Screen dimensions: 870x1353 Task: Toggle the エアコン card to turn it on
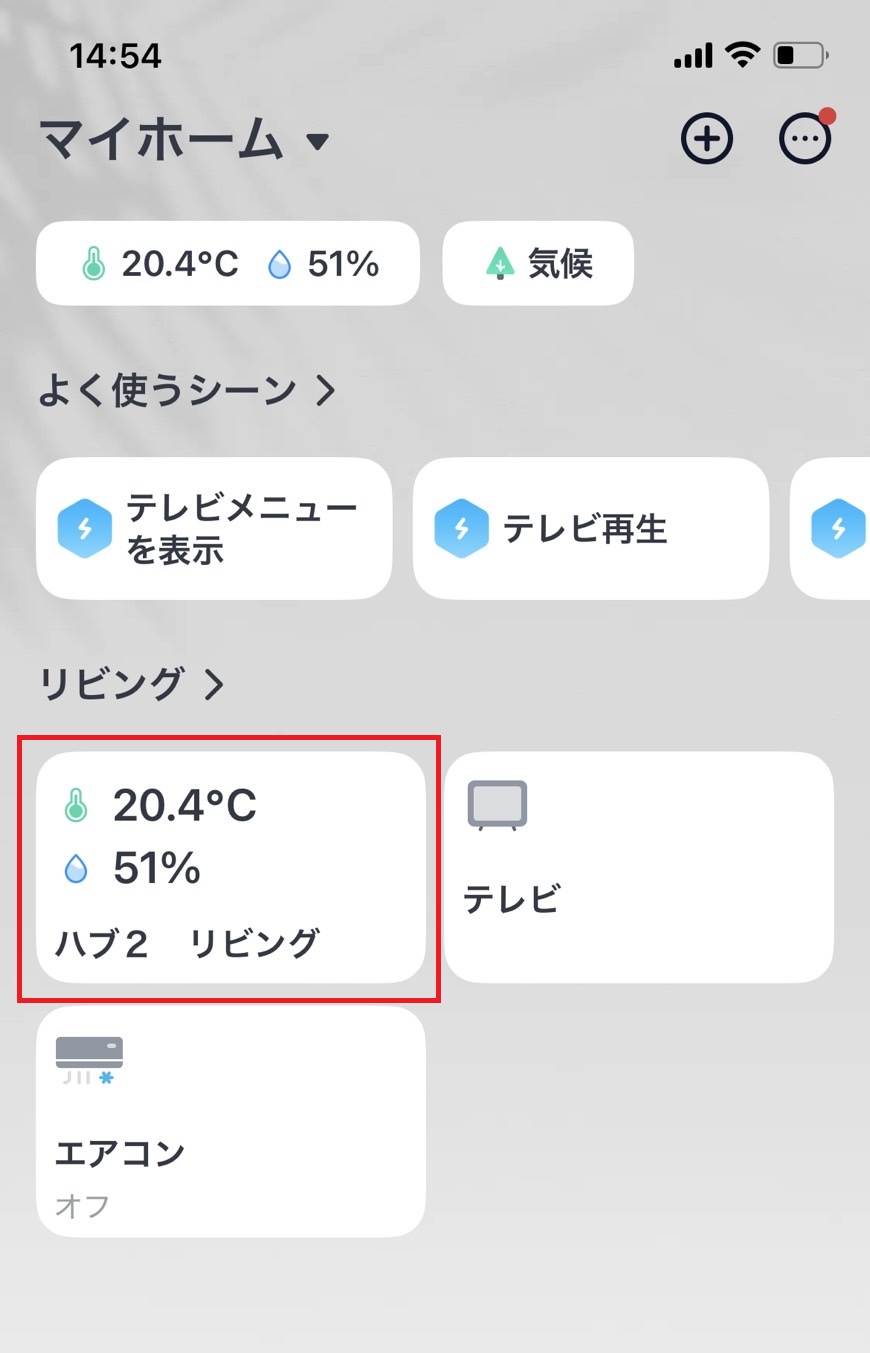[x=230, y=1120]
